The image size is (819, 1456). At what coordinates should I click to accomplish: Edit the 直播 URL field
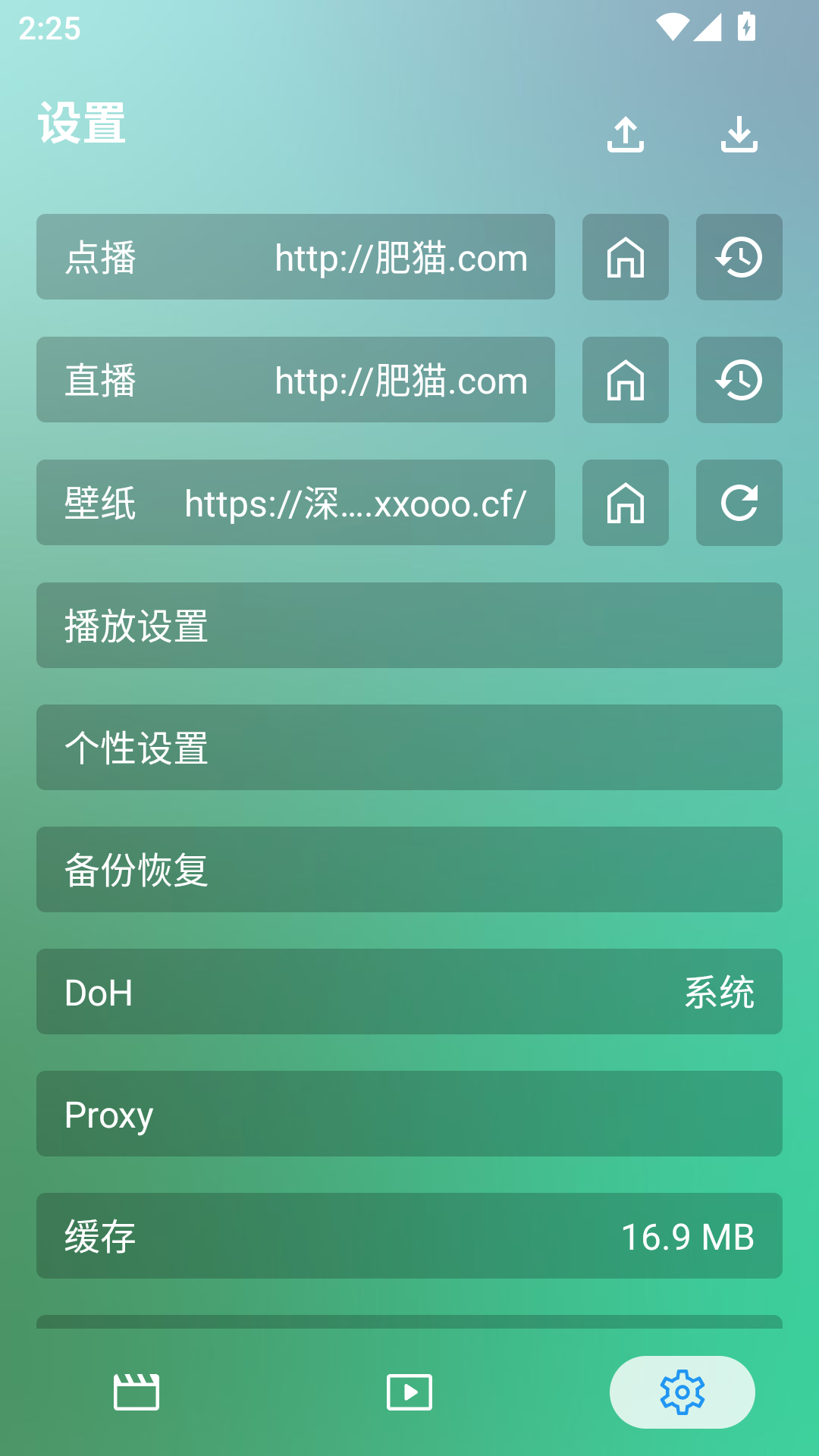pyautogui.click(x=296, y=380)
